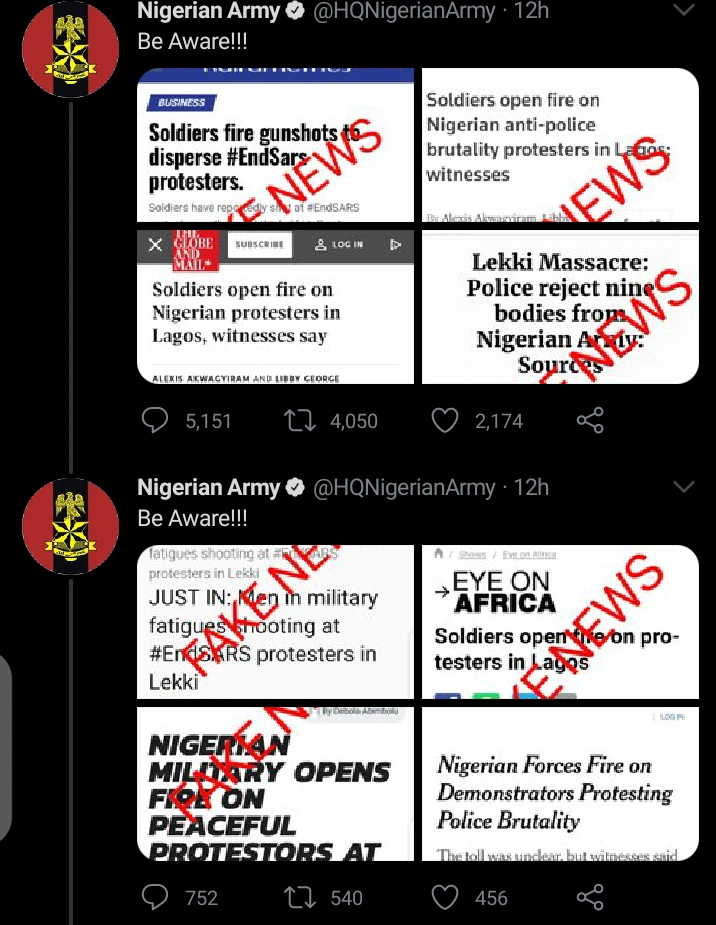The width and height of the screenshot is (716, 925).
Task: View the 'Lekki Massacre: Police reject' image
Action: 559,307
